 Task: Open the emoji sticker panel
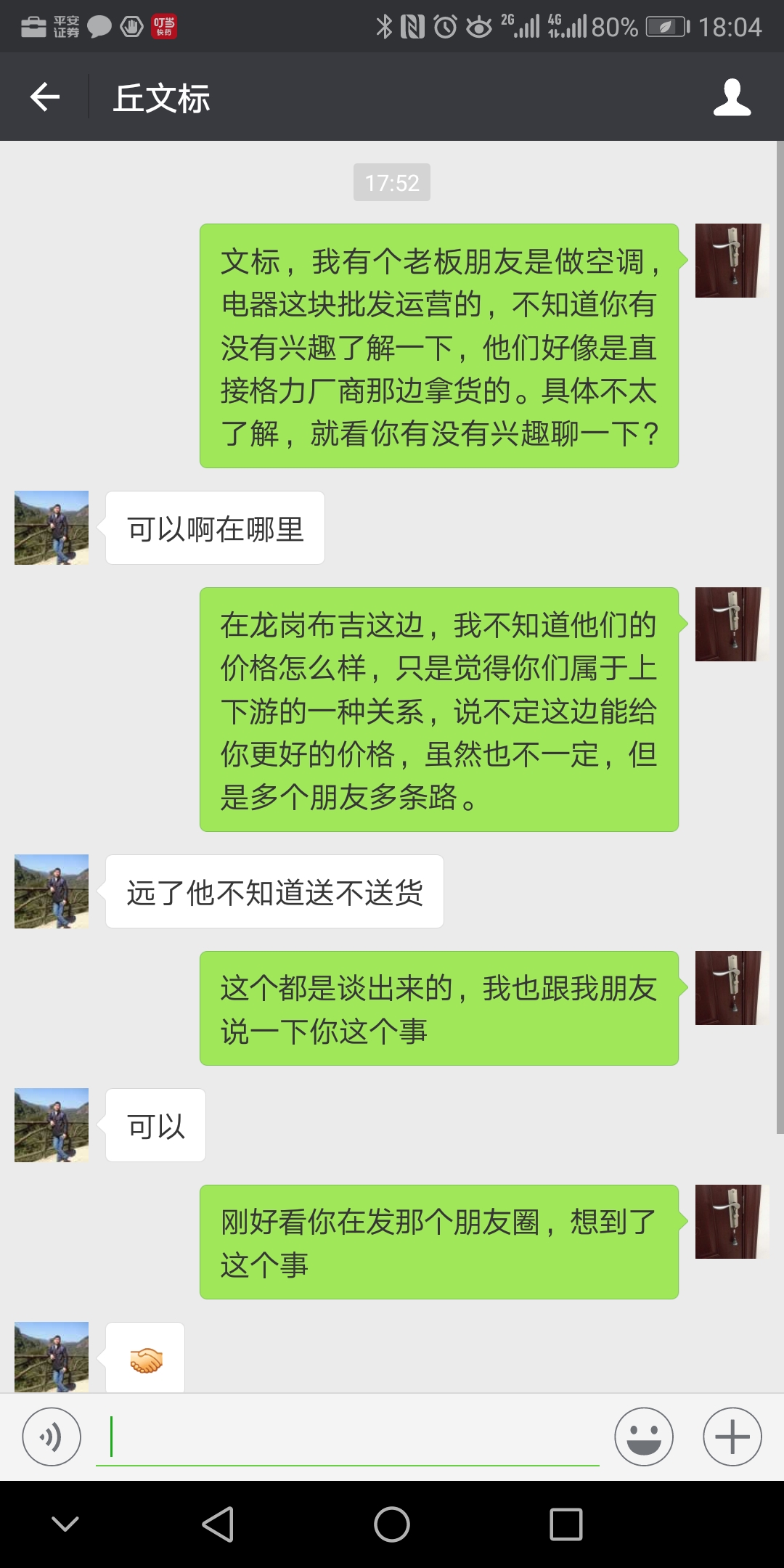tap(644, 1437)
